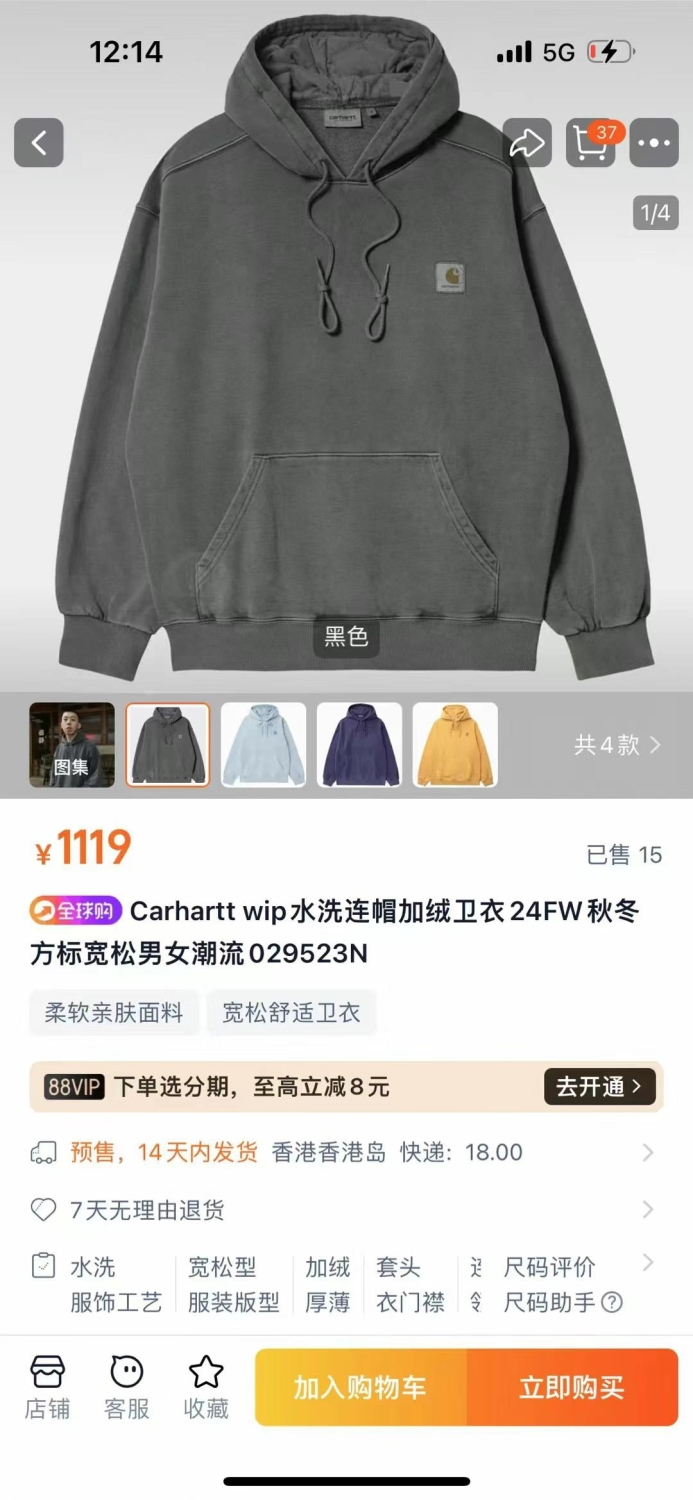Tap 立即购买 to buy now

[x=572, y=1387]
